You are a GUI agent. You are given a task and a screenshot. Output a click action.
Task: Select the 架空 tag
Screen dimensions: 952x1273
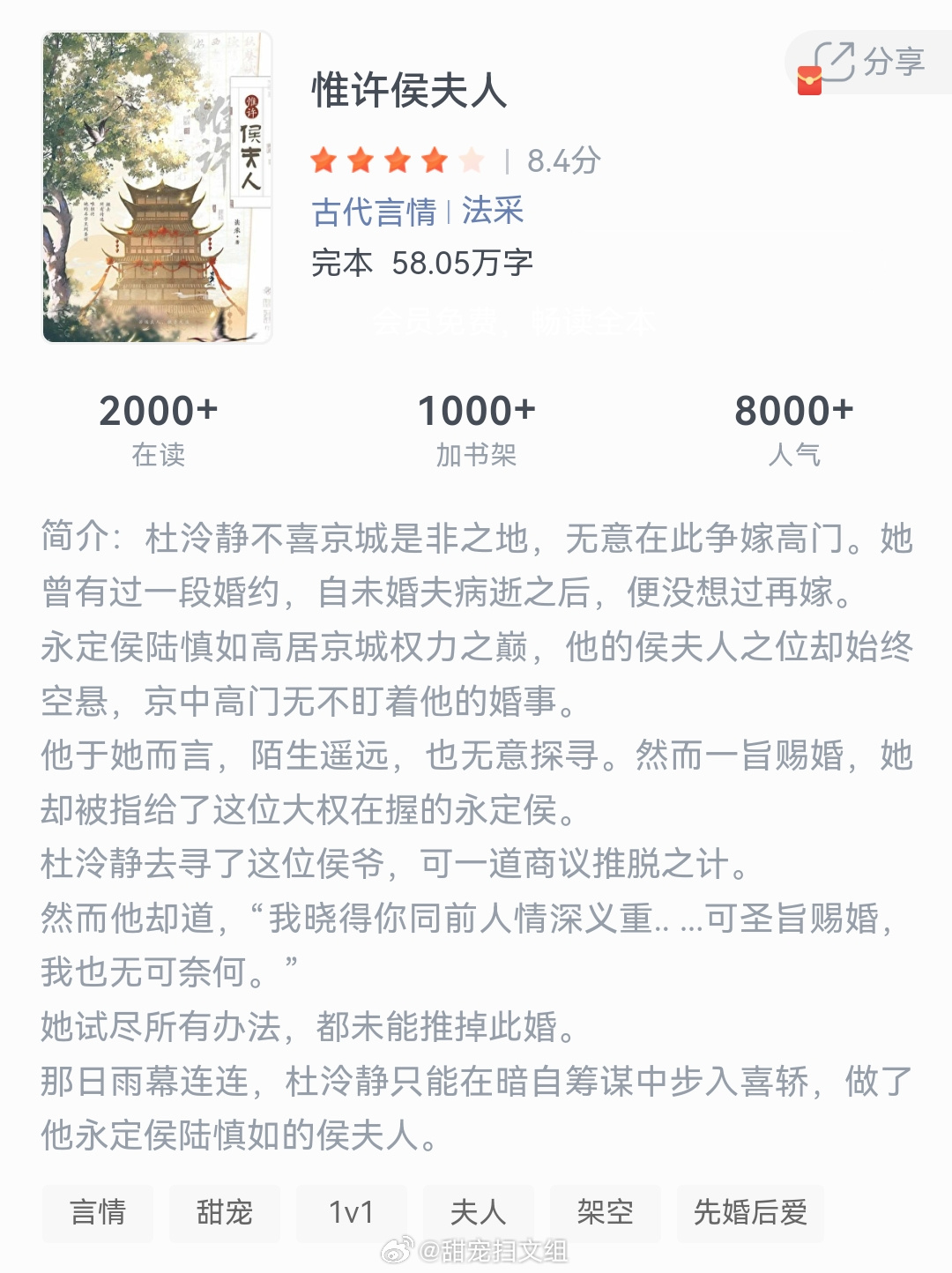coord(606,1213)
